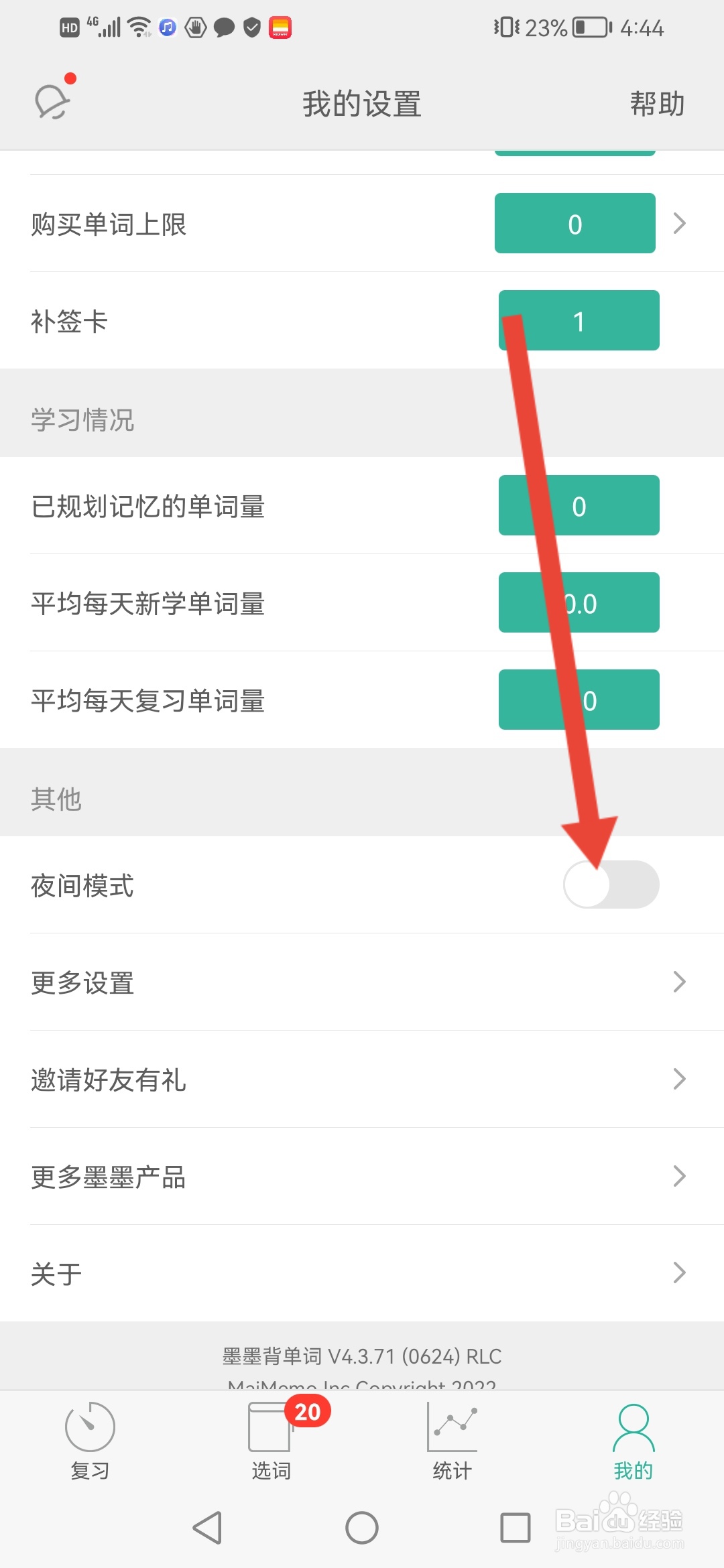
Task: Open notifications via the bell icon
Action: click(x=54, y=102)
